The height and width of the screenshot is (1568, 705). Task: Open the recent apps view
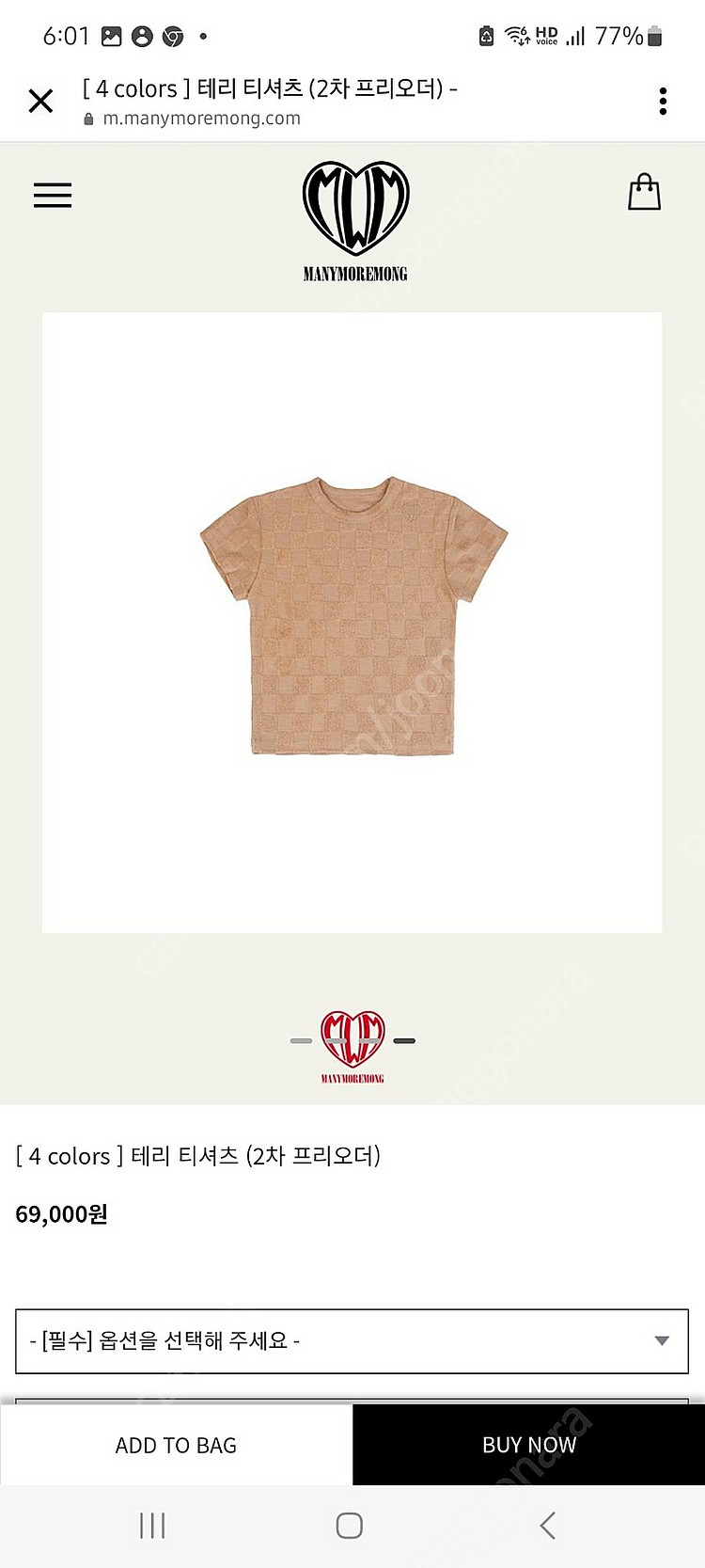point(152,1526)
